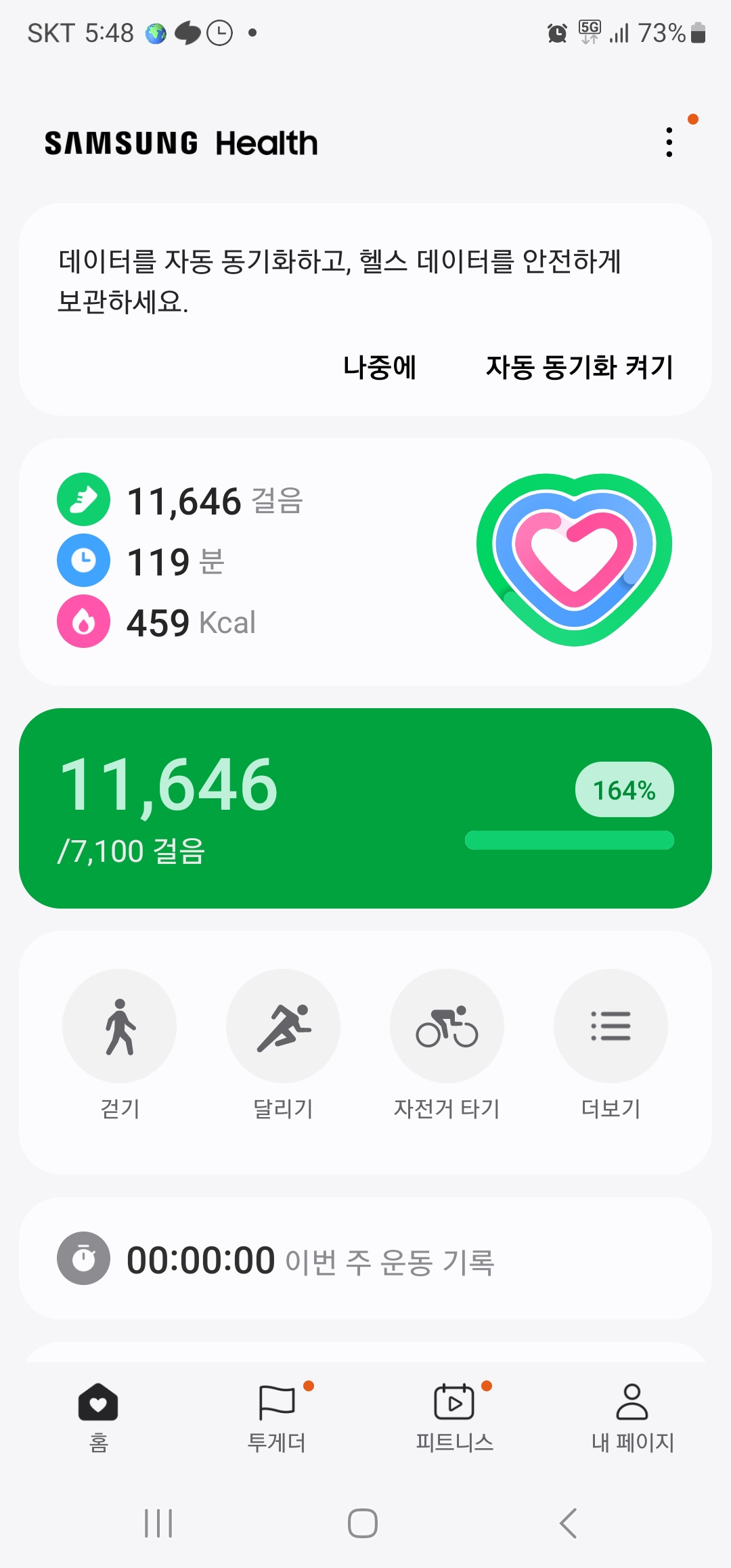Start a 걷기 workout
Screen dimensions: 731x1568
point(120,1026)
